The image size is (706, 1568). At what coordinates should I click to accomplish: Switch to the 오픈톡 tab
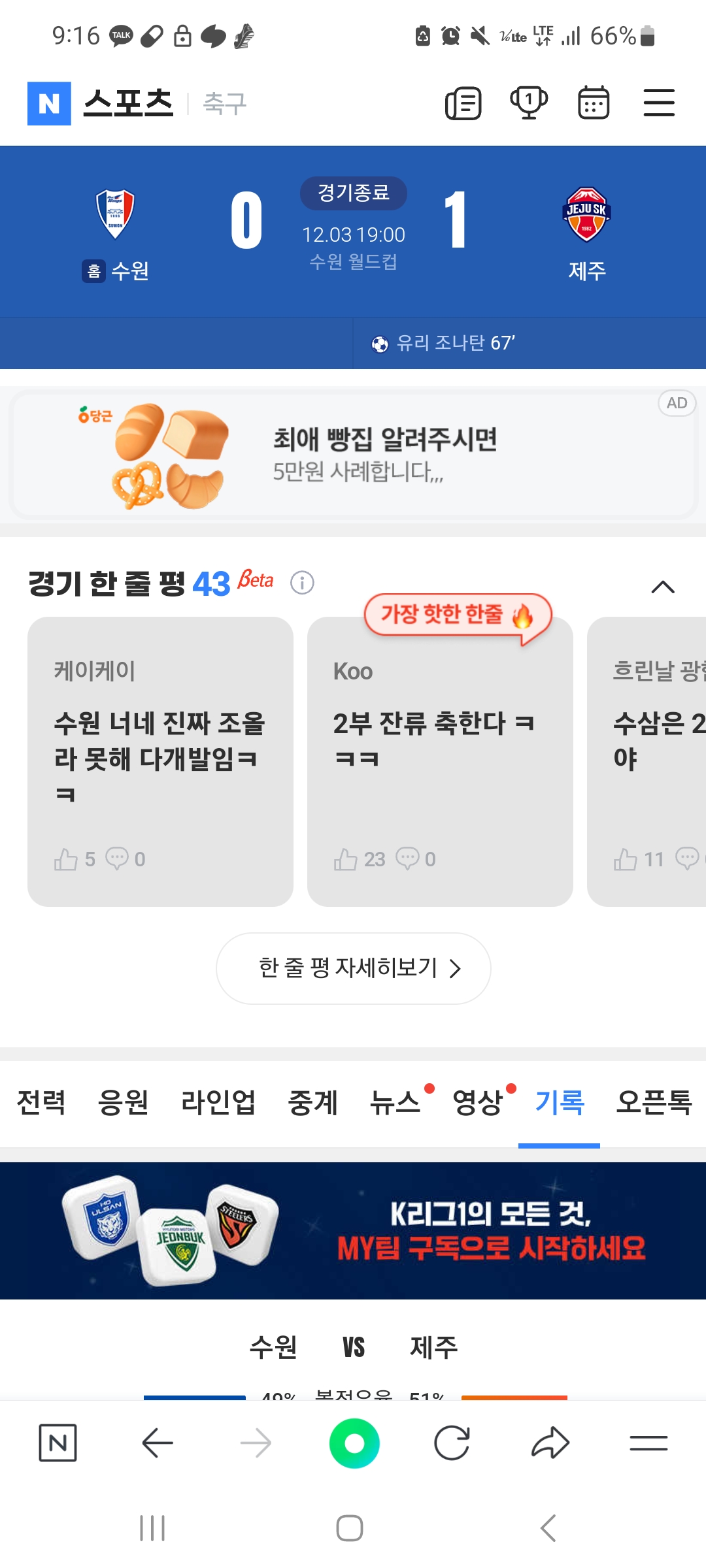point(654,1103)
